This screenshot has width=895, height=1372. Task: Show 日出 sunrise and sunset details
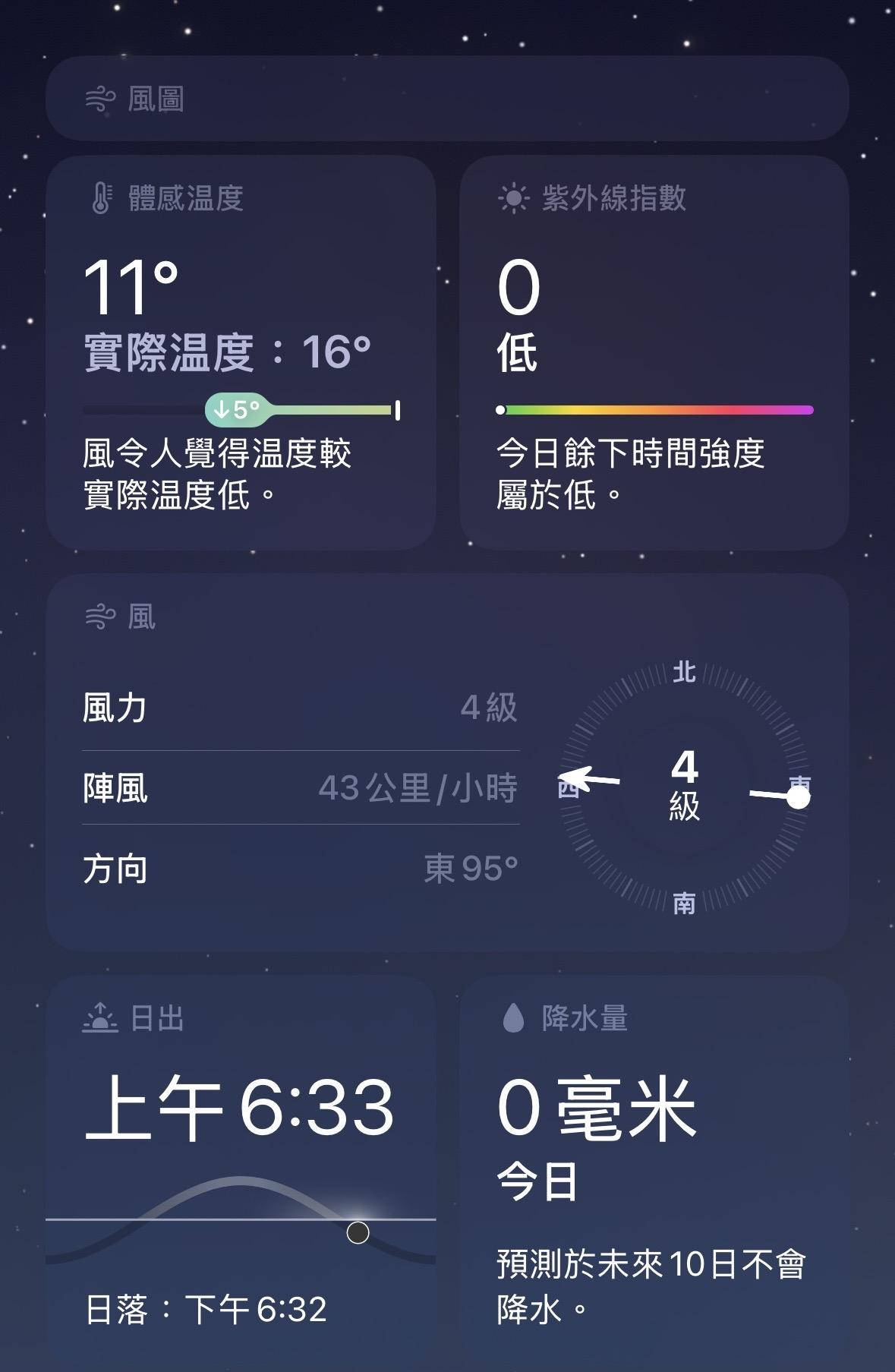241,1169
